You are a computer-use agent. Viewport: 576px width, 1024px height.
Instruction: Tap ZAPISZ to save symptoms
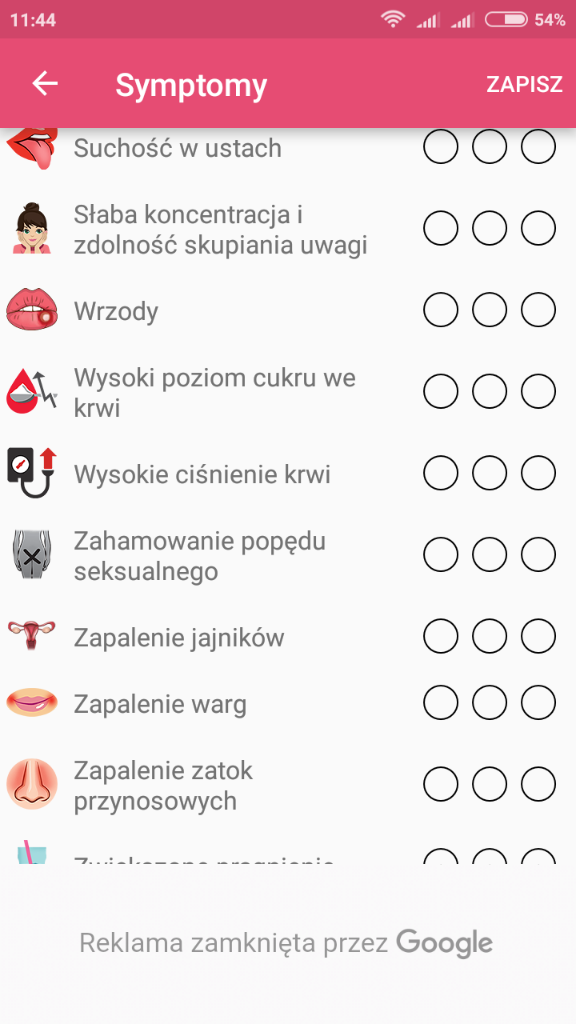pos(524,84)
